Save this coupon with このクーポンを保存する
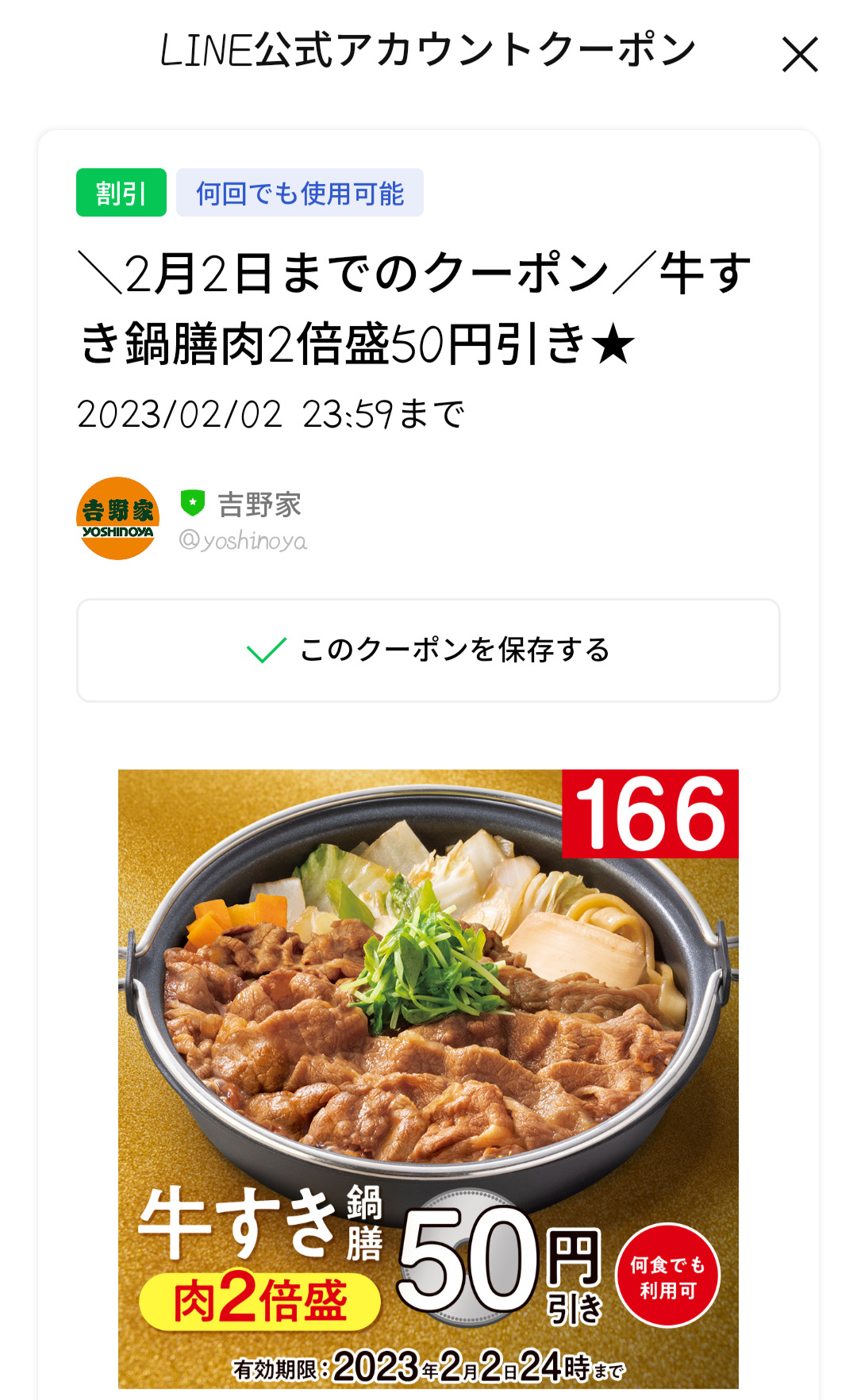Screen dimensions: 857x1400 tap(428, 650)
